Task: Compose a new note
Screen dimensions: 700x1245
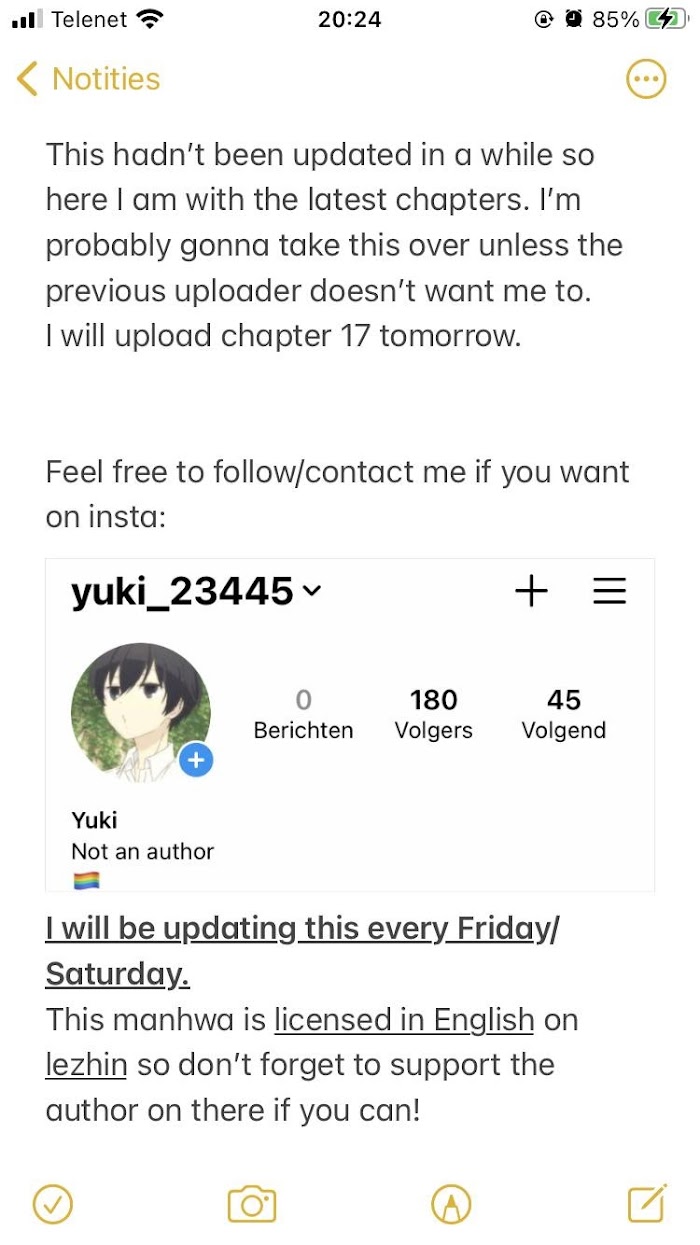Action: click(x=647, y=1204)
